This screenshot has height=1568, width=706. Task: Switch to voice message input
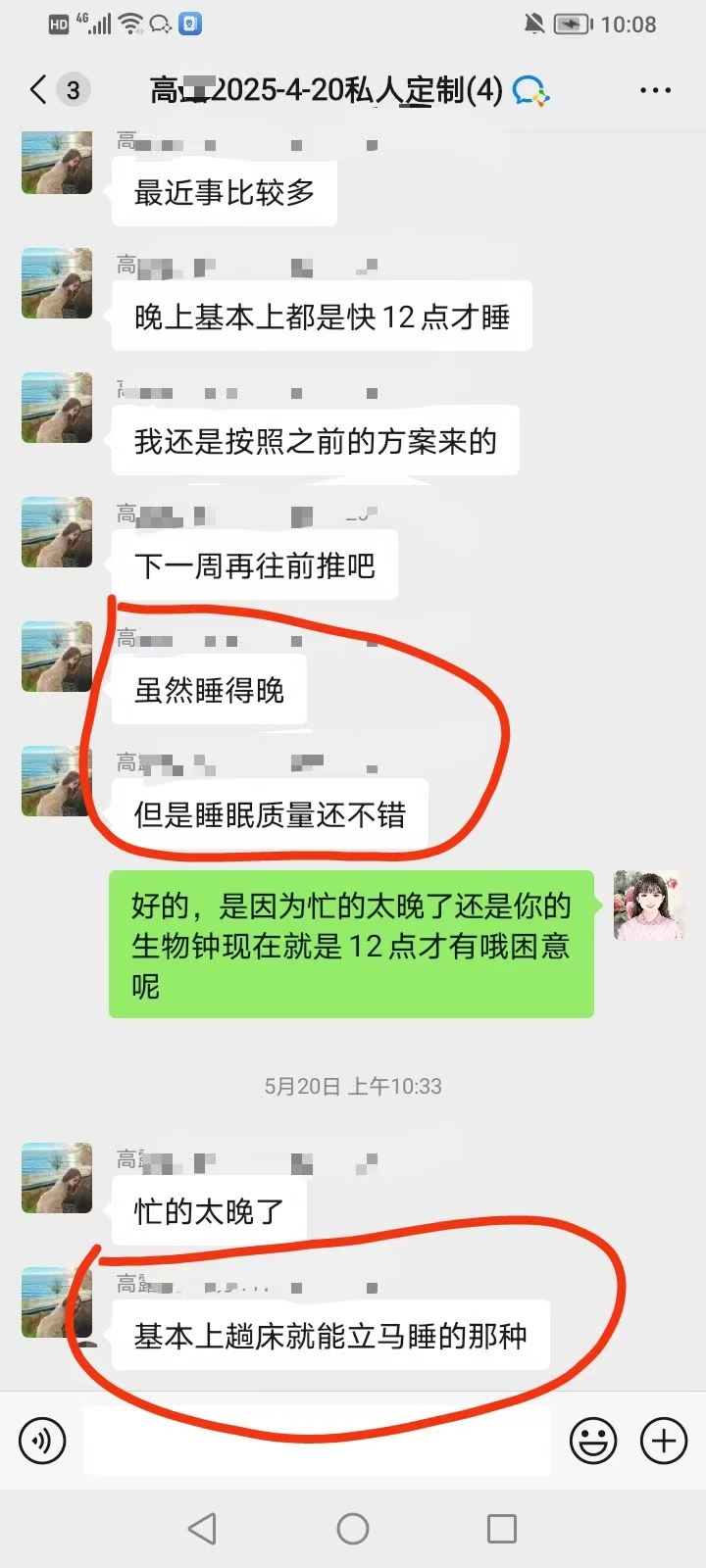[42, 1441]
